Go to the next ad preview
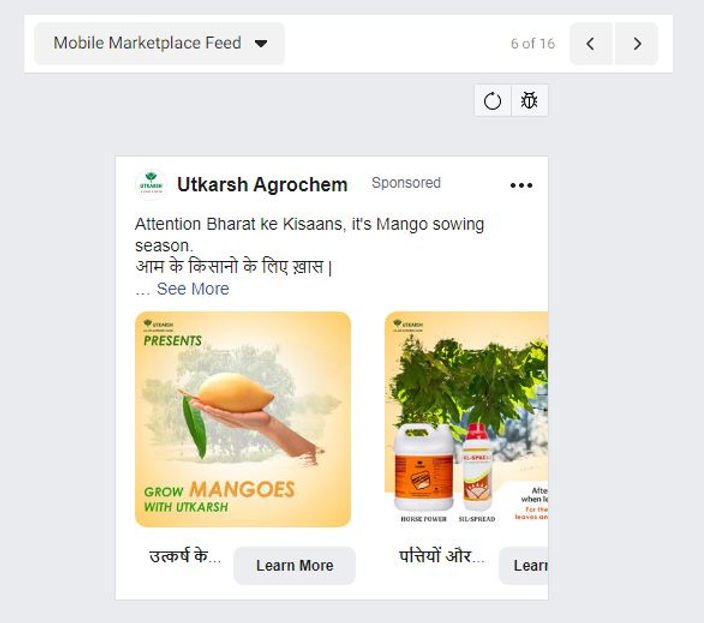 pos(637,44)
